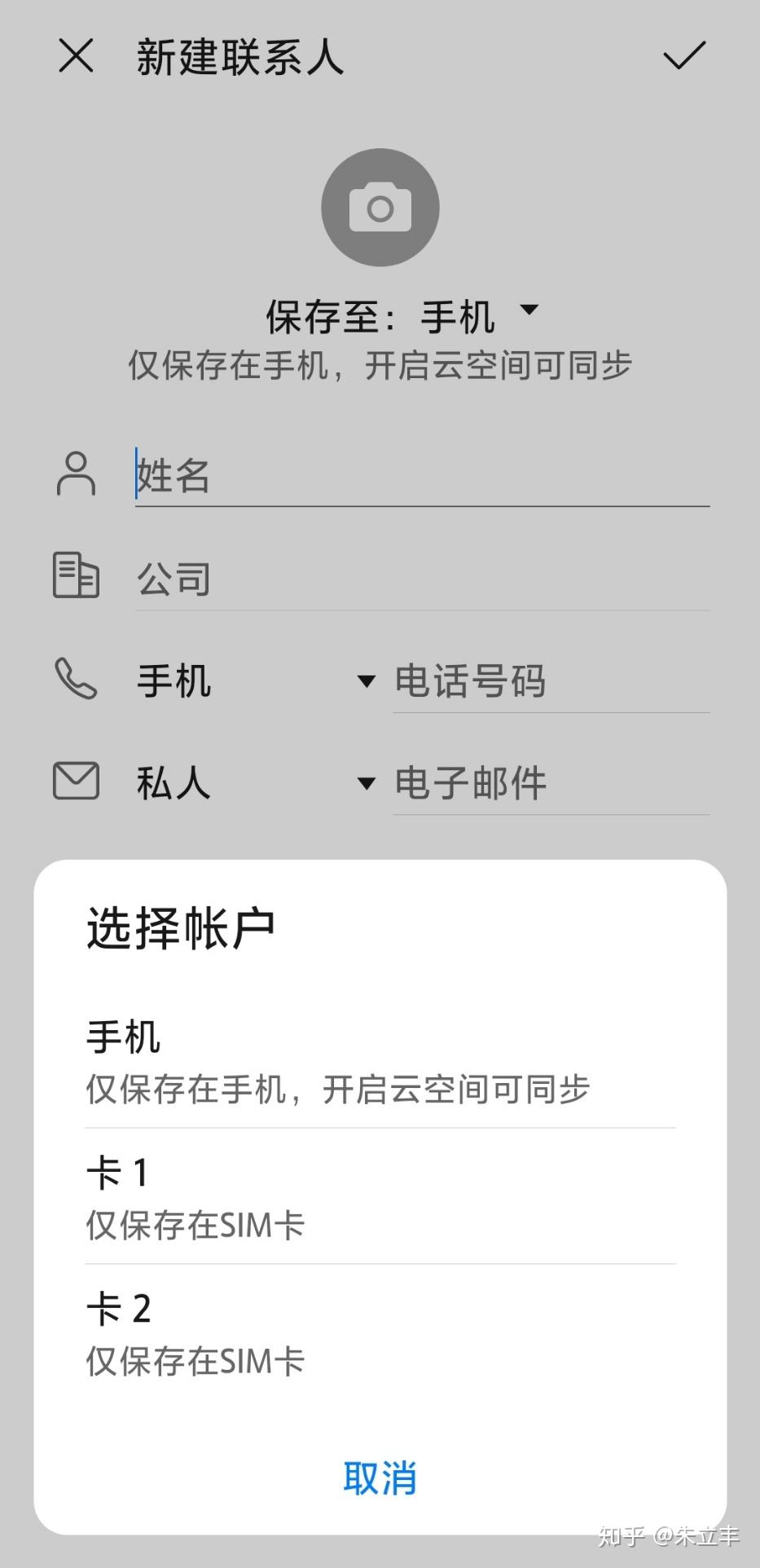The width and height of the screenshot is (760, 1568).
Task: Add a contact photo with the camera
Action: click(x=380, y=208)
